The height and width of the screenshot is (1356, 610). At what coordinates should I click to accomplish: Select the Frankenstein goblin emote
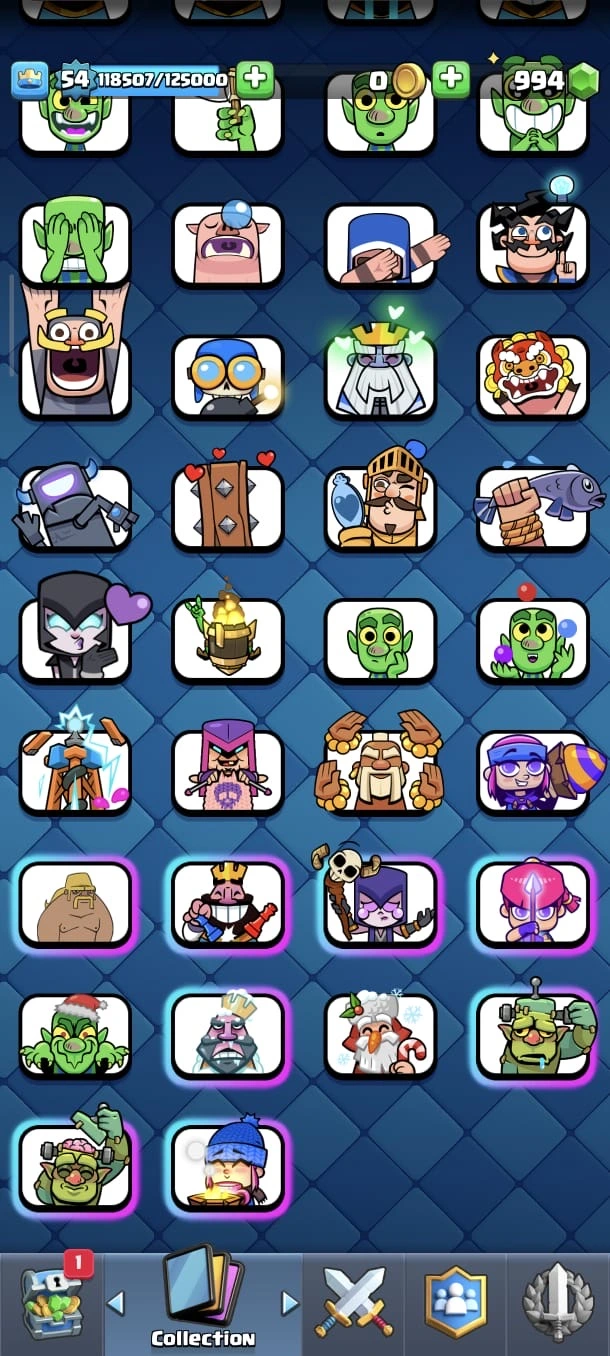533,1035
